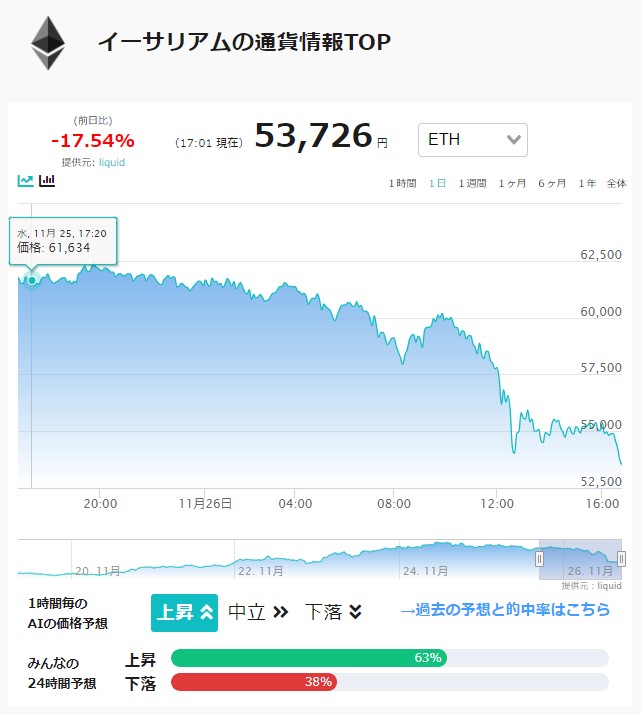
Task: Select the 1週間 chart range
Action: click(x=472, y=183)
